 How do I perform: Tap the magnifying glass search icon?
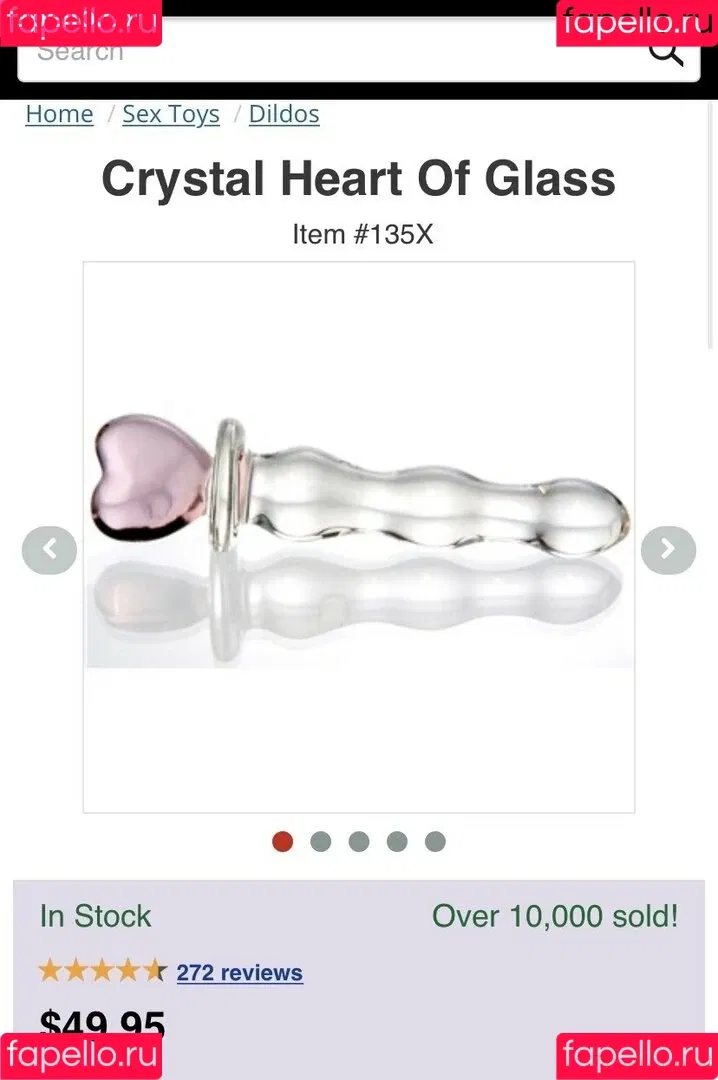(666, 52)
